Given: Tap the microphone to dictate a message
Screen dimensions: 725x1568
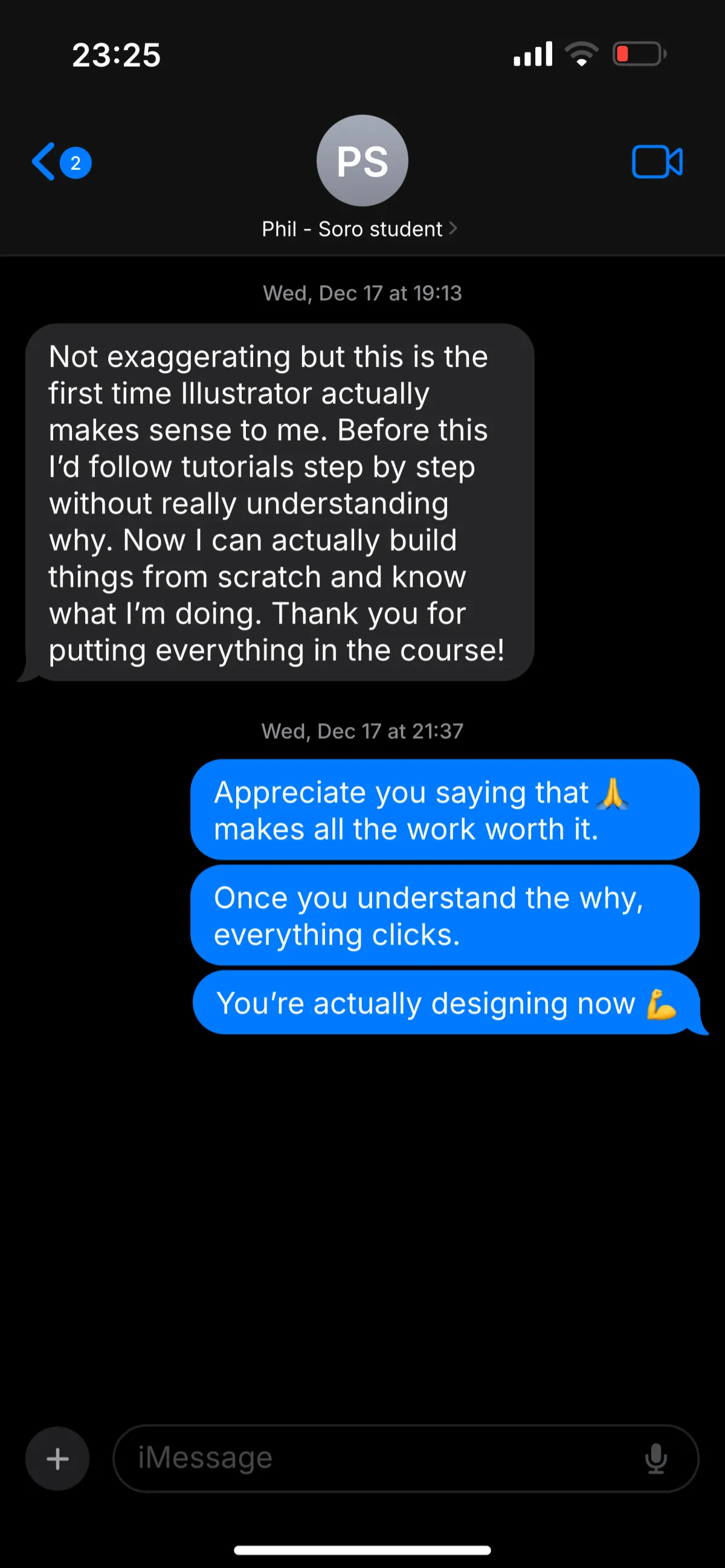Looking at the screenshot, I should coord(656,1459).
